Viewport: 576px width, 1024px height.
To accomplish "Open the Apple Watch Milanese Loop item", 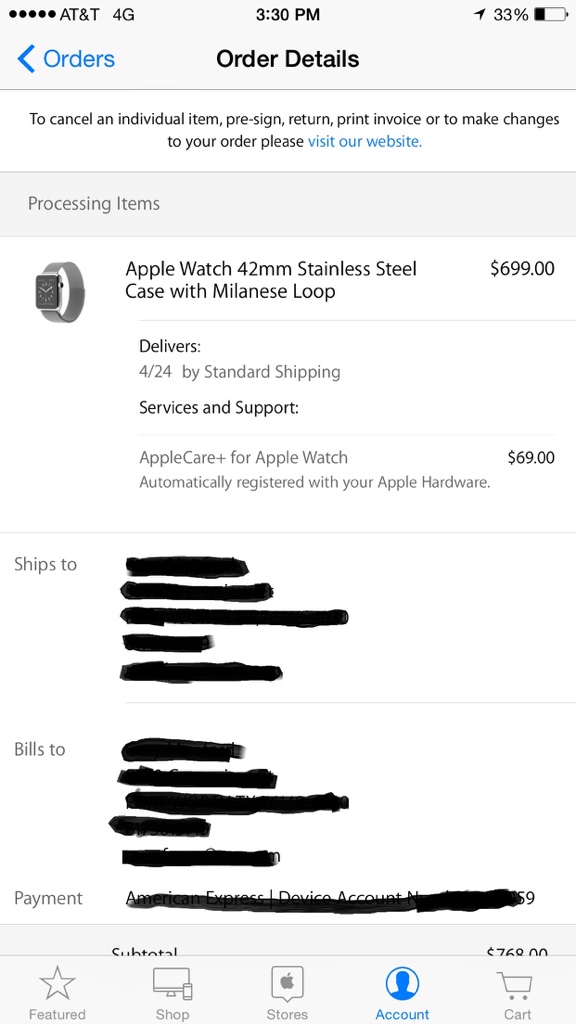I will pyautogui.click(x=288, y=280).
